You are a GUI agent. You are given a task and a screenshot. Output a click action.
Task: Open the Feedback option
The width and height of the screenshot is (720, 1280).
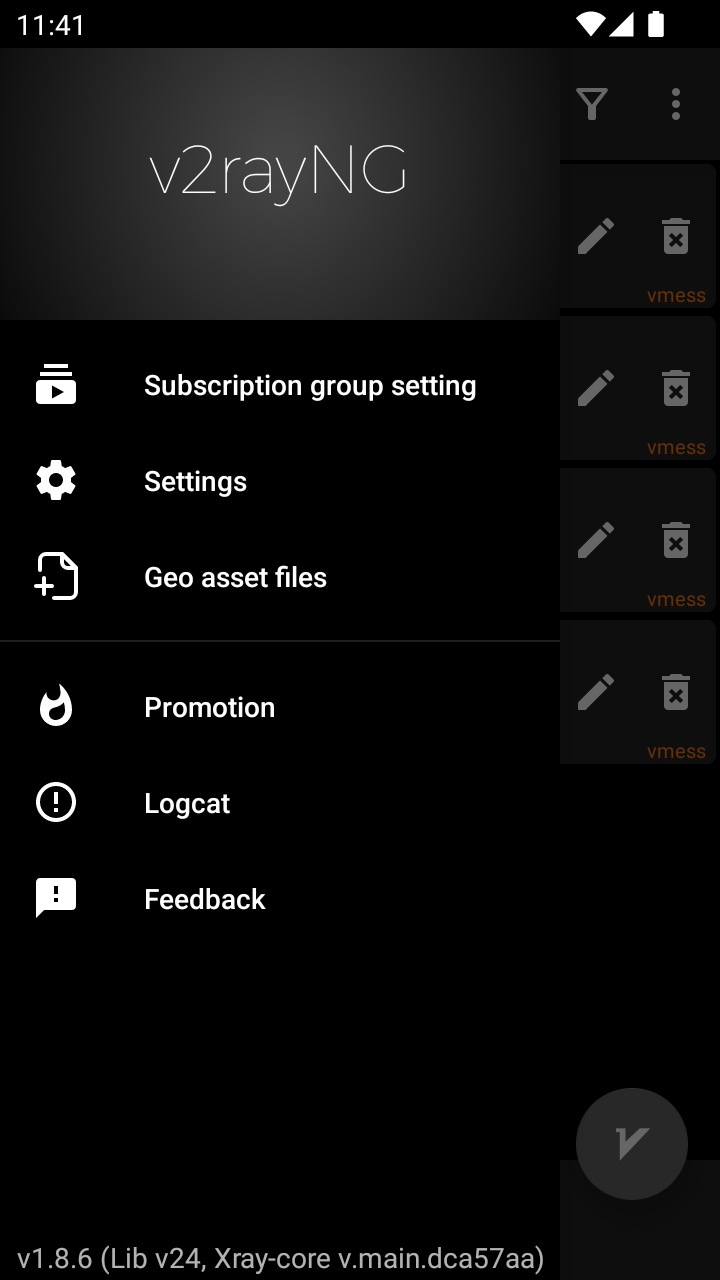[204, 900]
